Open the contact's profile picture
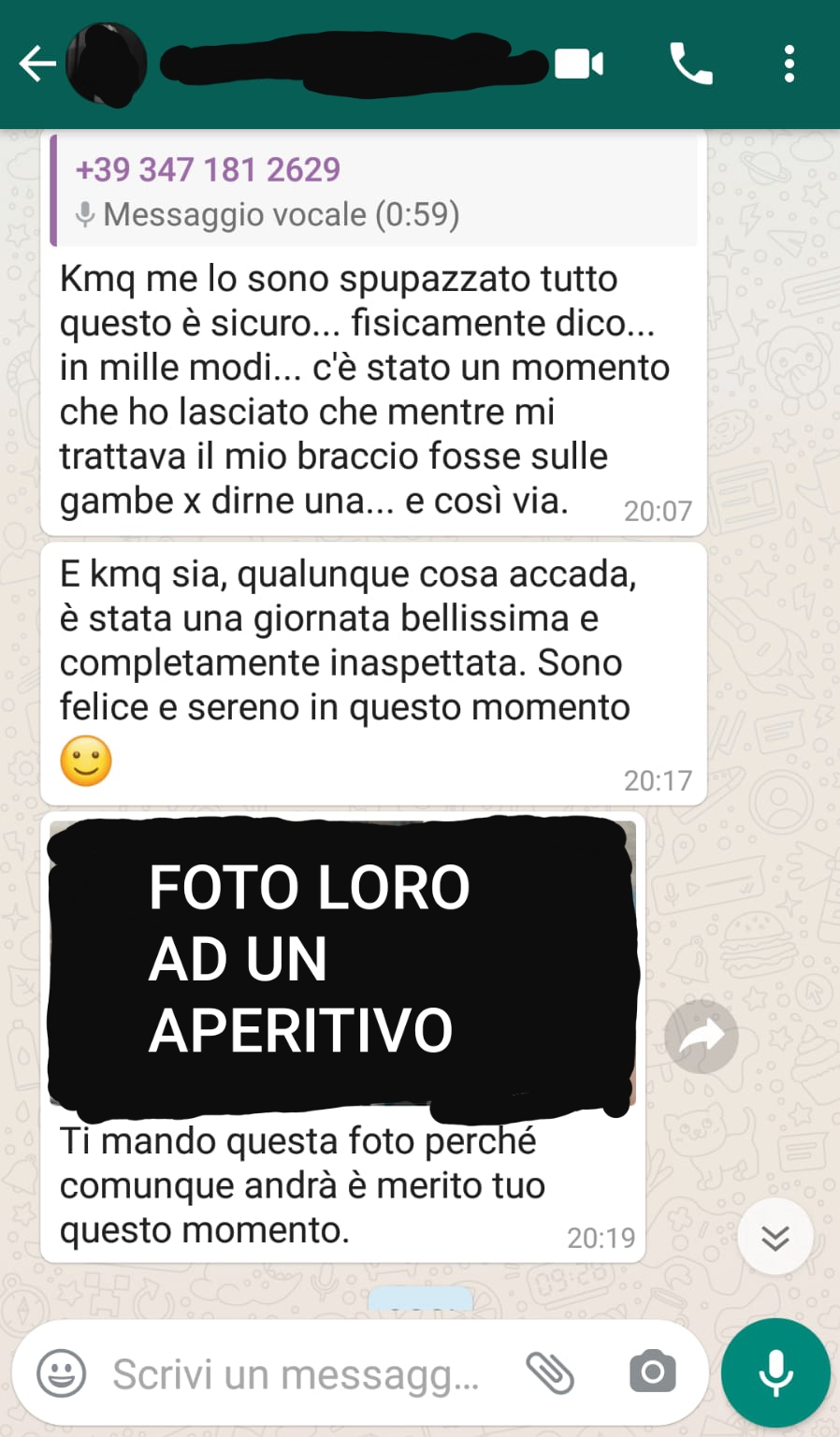Viewport: 840px width, 1437px height. pyautogui.click(x=107, y=65)
